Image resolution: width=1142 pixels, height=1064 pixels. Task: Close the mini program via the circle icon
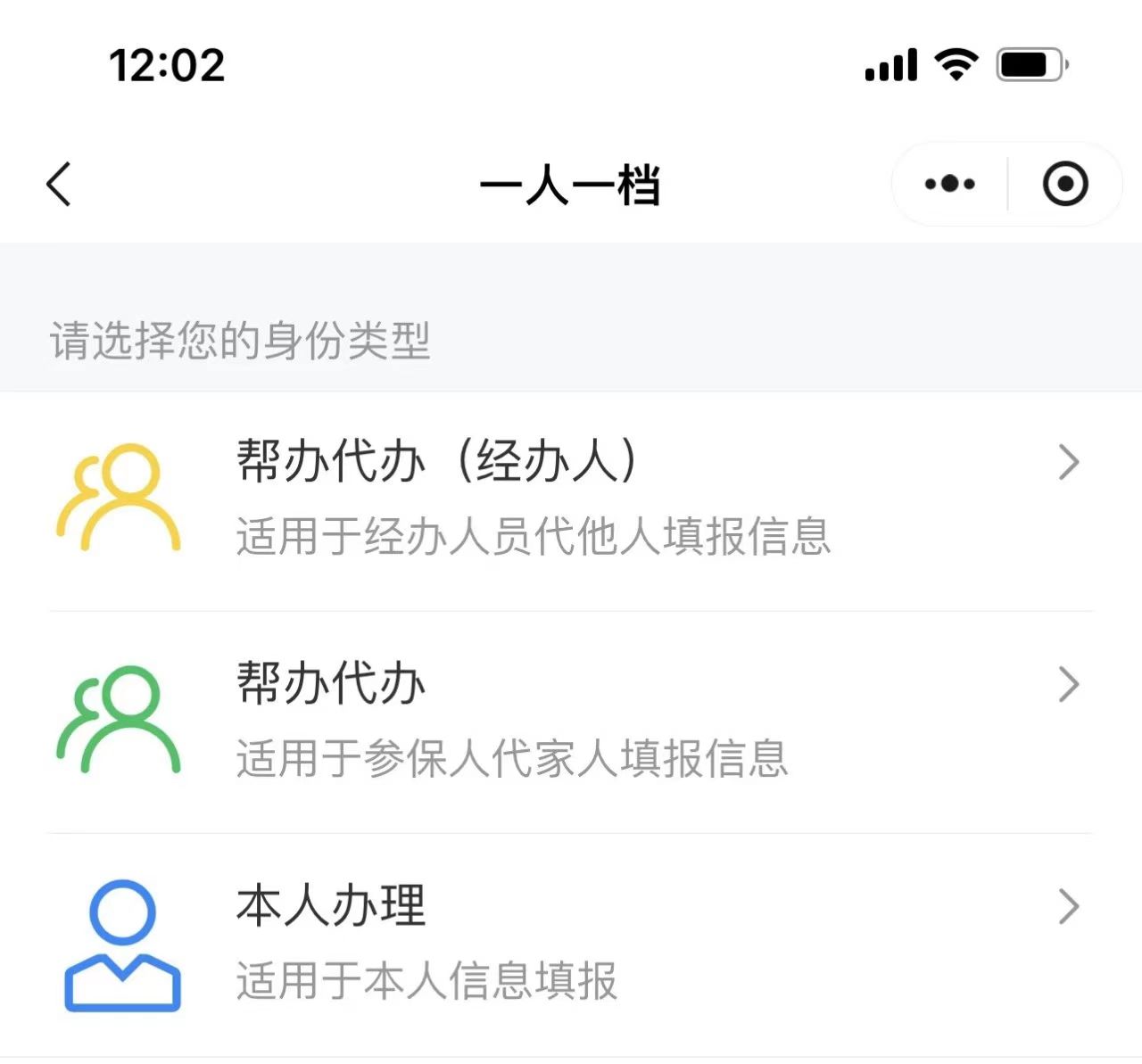point(1064,185)
